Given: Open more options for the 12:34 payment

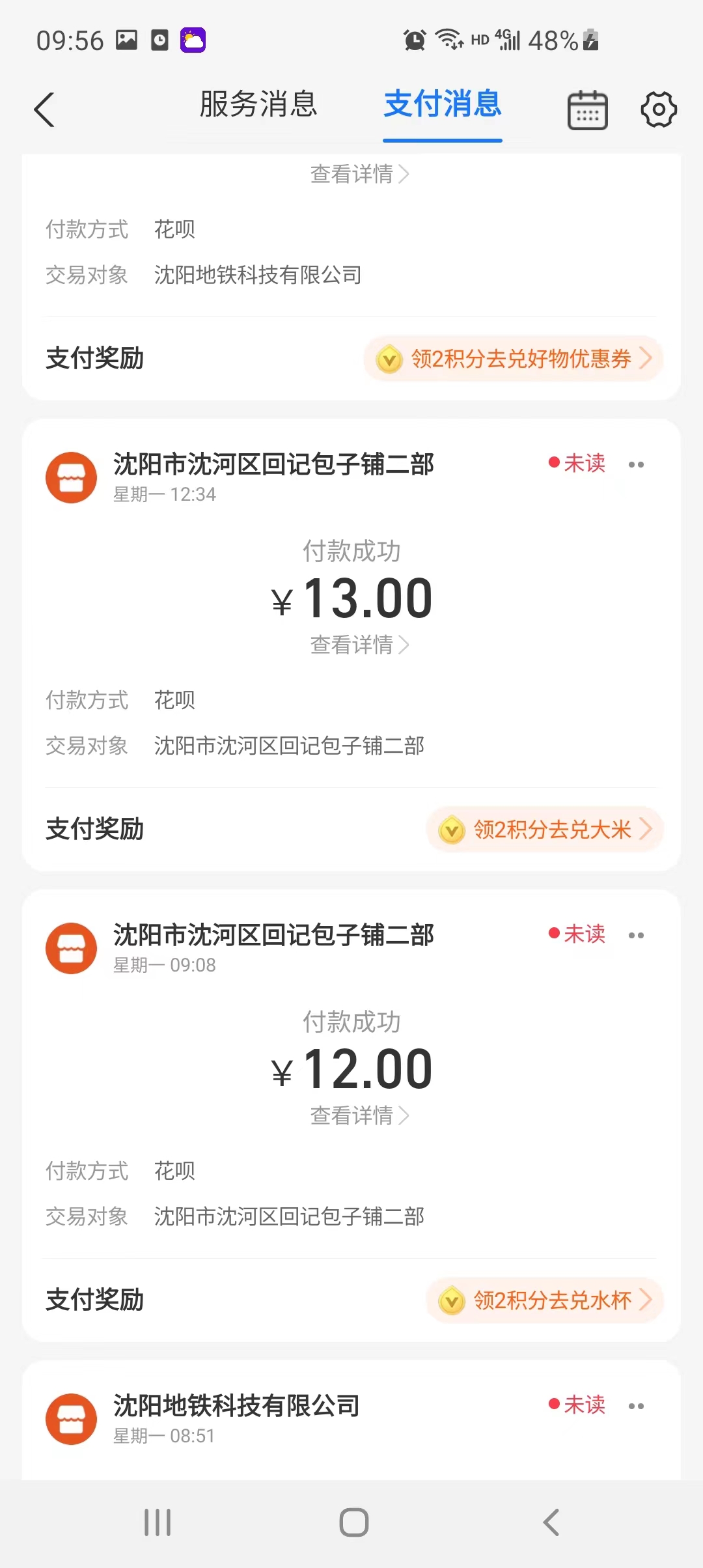Looking at the screenshot, I should [x=636, y=464].
